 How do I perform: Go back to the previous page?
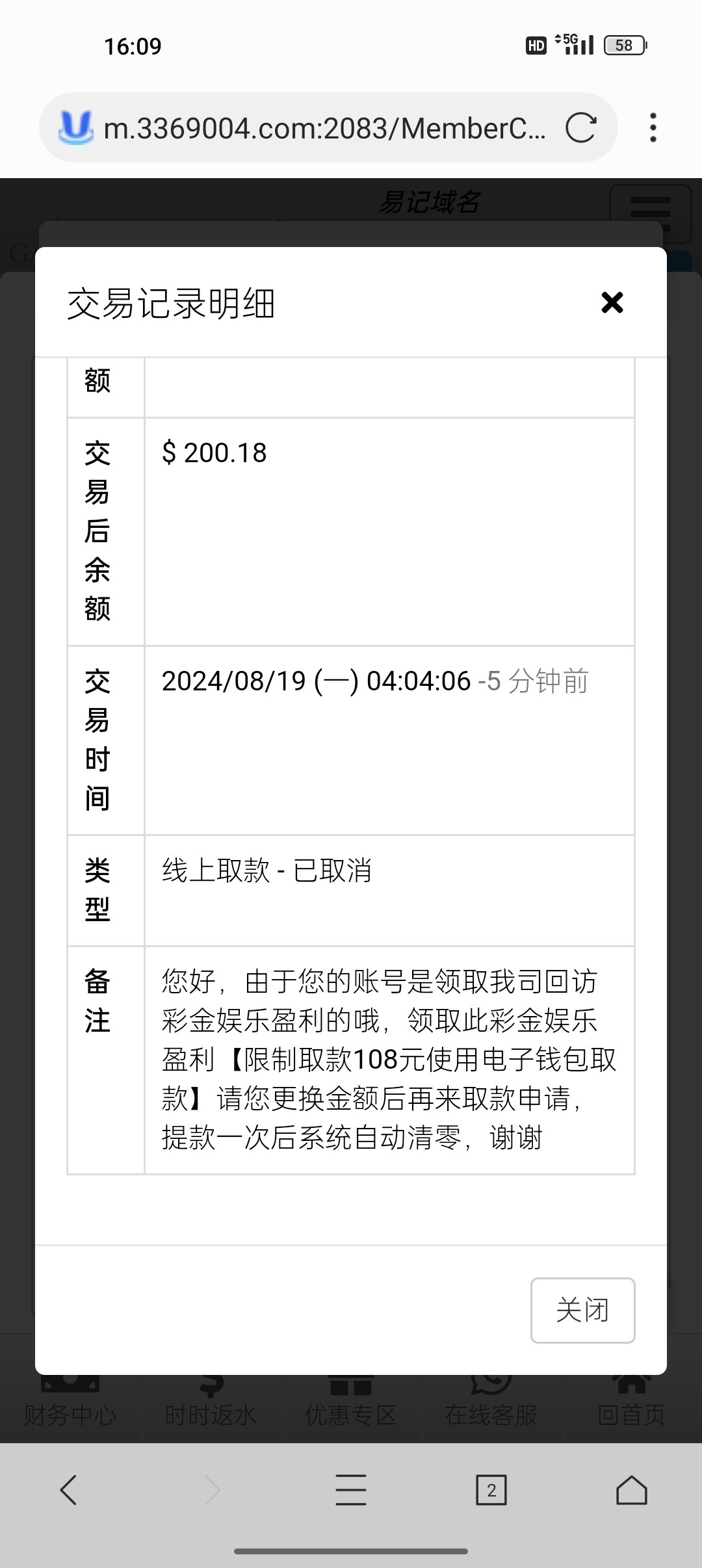pos(69,1489)
